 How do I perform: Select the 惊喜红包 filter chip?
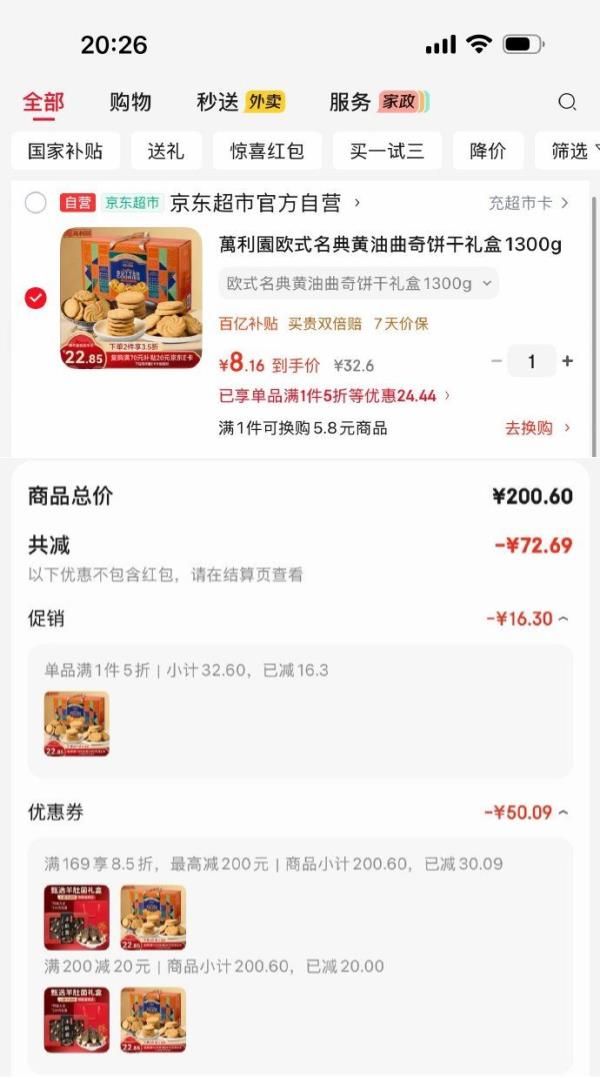pyautogui.click(x=267, y=151)
